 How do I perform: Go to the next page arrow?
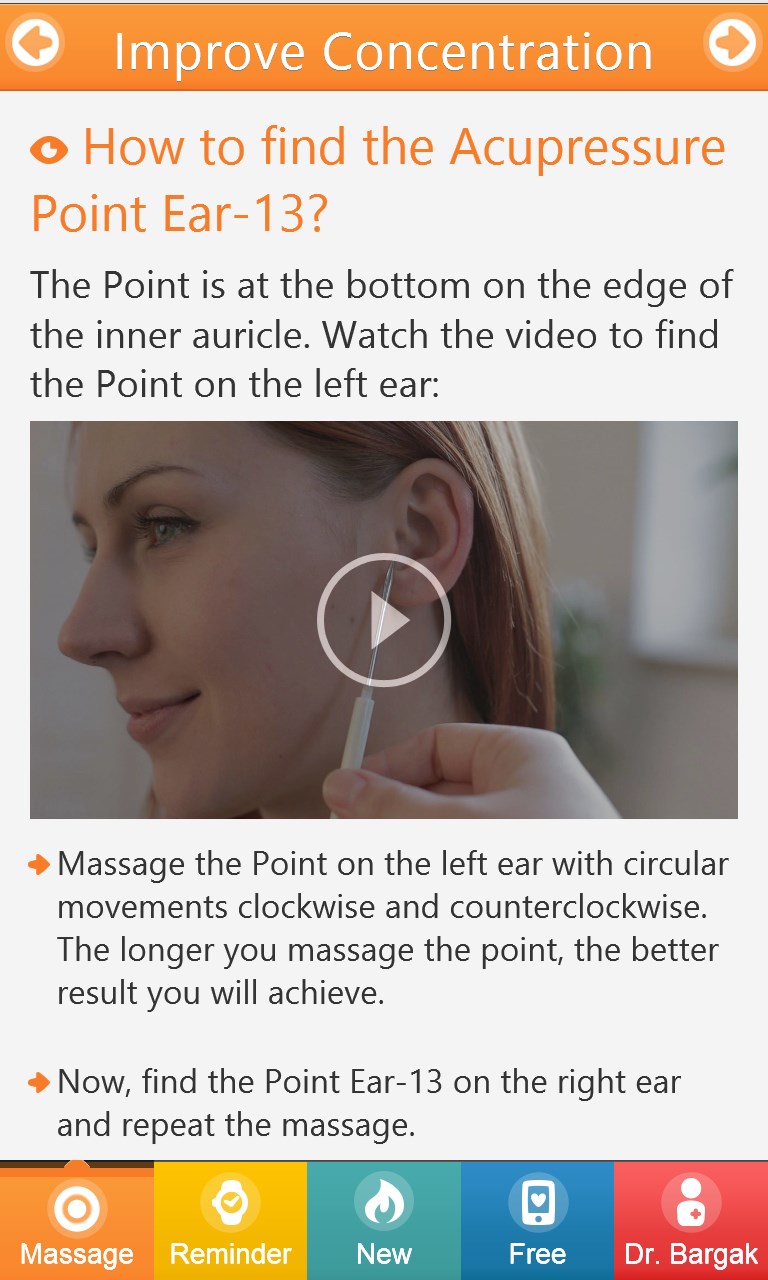tap(732, 43)
